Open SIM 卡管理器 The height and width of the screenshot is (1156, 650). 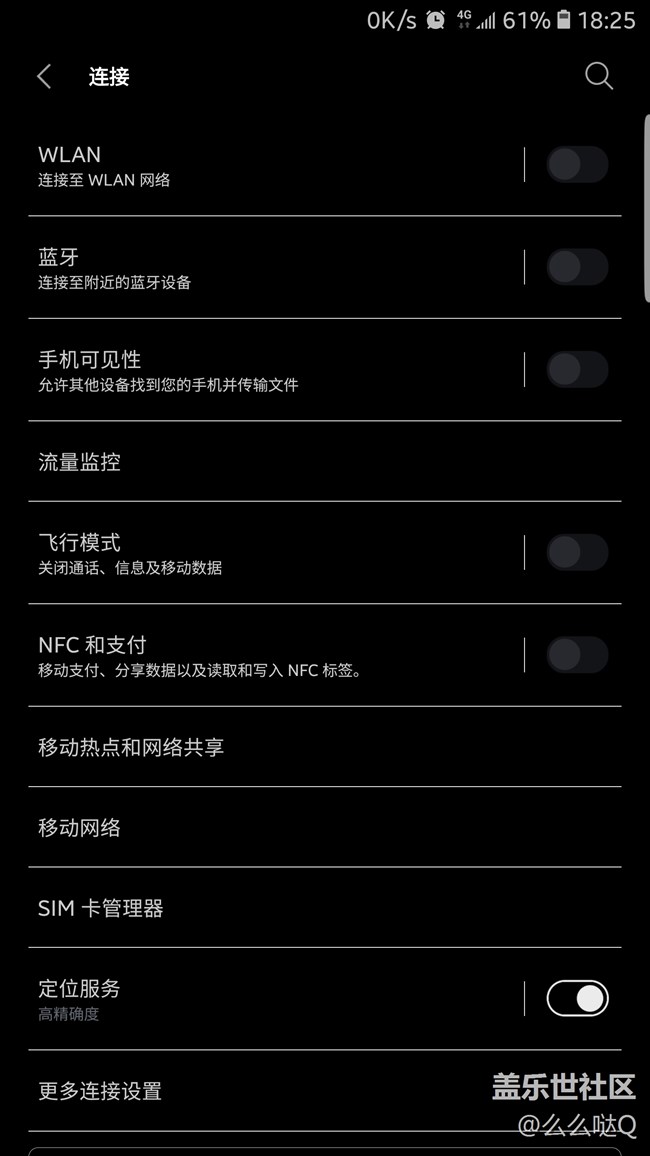(x=325, y=908)
